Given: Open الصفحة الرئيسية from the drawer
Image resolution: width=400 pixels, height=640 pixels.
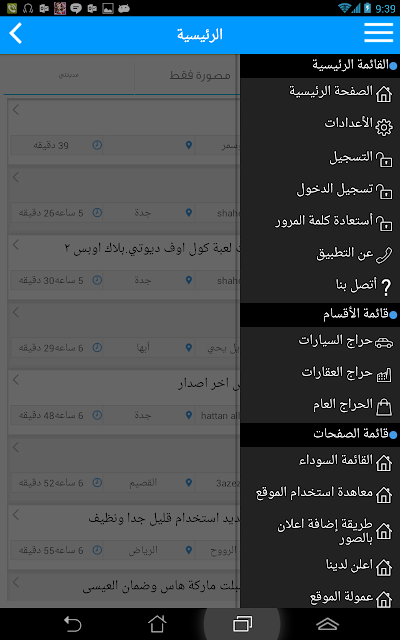Looking at the screenshot, I should pyautogui.click(x=320, y=92).
